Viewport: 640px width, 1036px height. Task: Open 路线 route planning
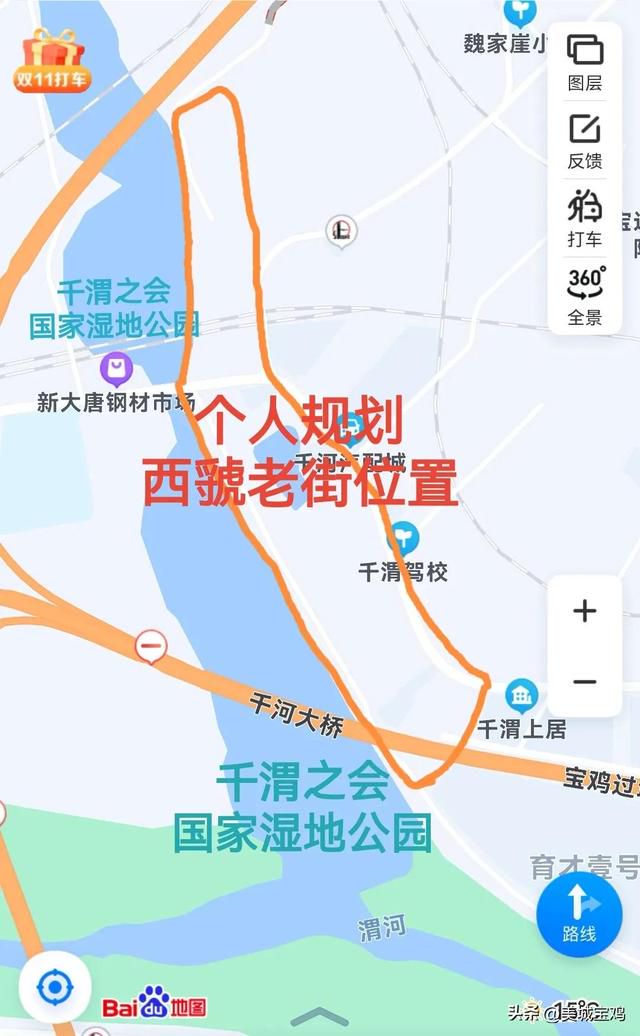coord(579,914)
